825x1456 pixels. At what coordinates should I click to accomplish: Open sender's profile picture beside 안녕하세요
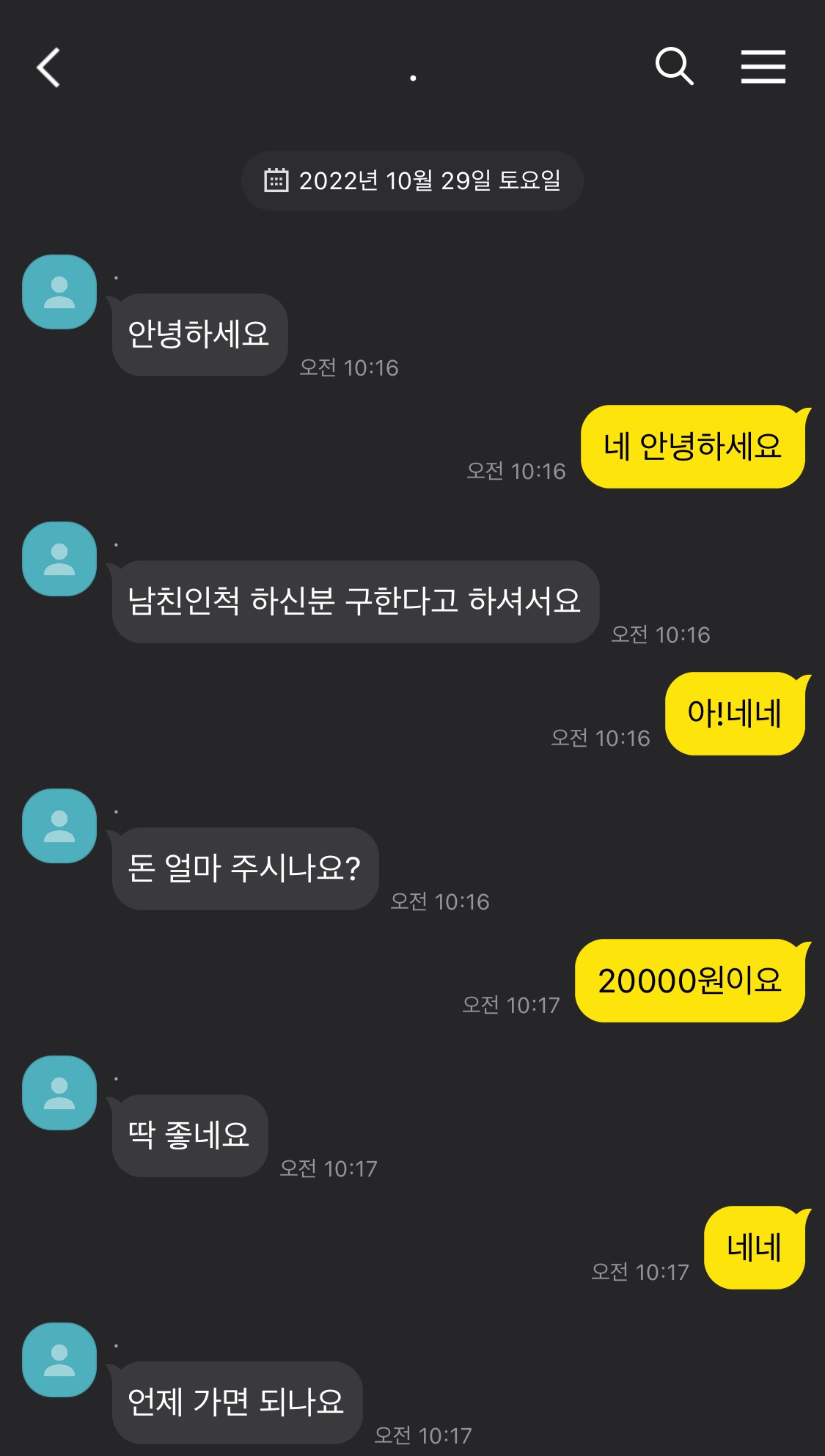(x=59, y=292)
